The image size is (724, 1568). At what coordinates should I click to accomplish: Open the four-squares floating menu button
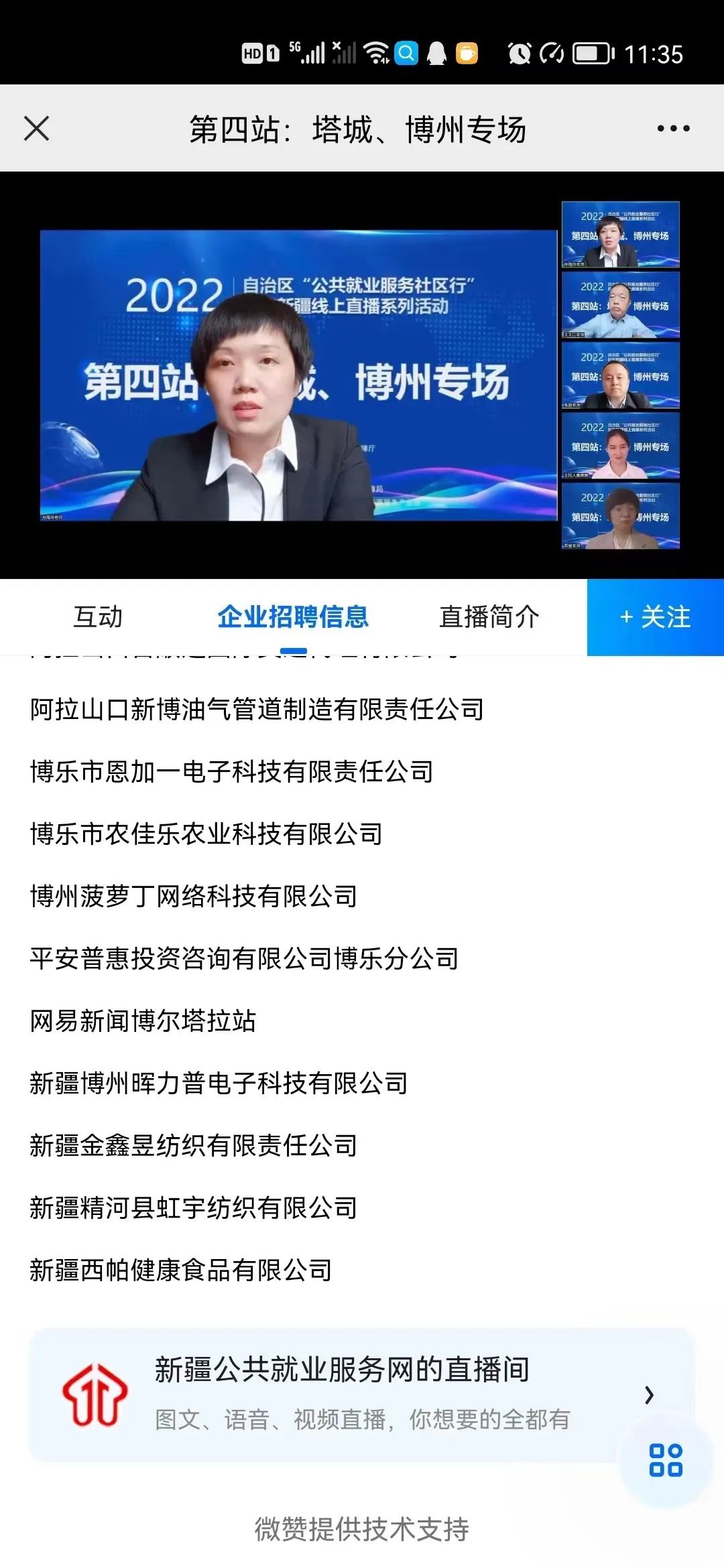pyautogui.click(x=665, y=1460)
